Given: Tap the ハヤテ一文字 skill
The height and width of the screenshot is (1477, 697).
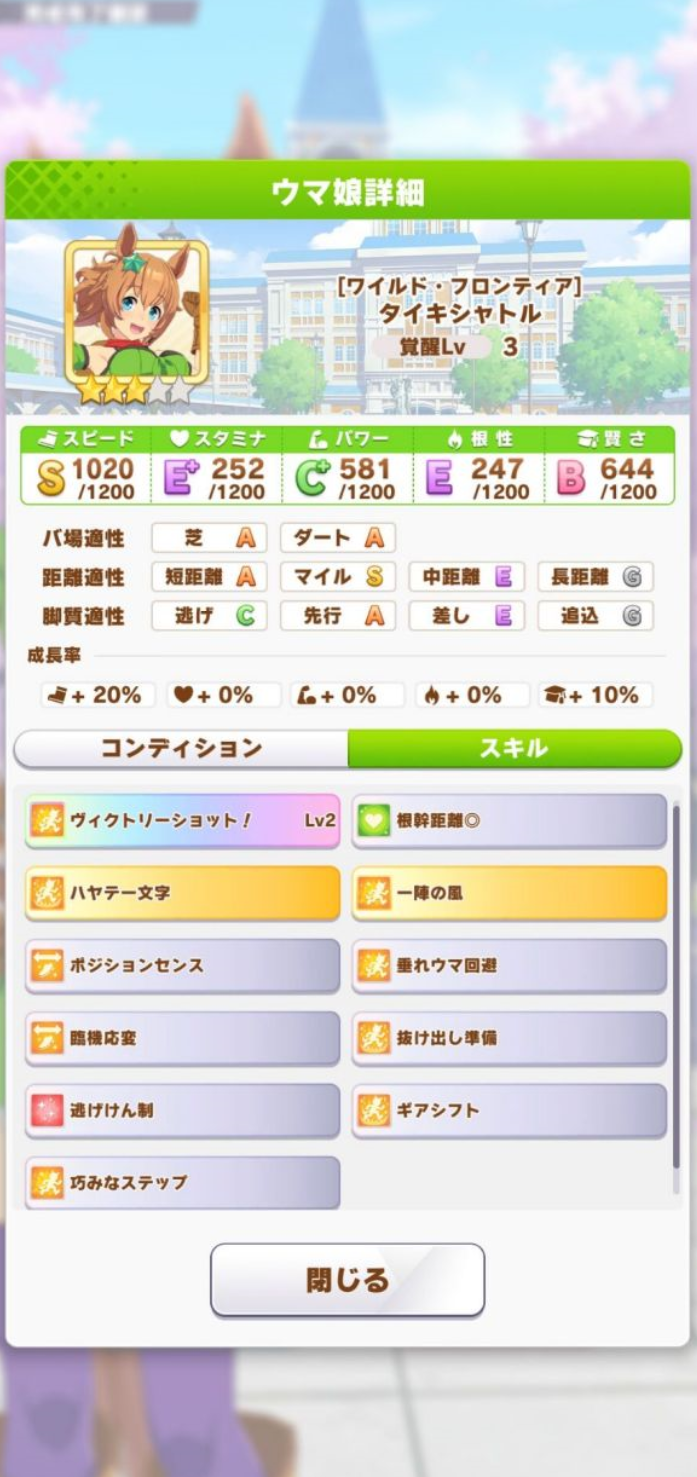Looking at the screenshot, I should click(182, 892).
